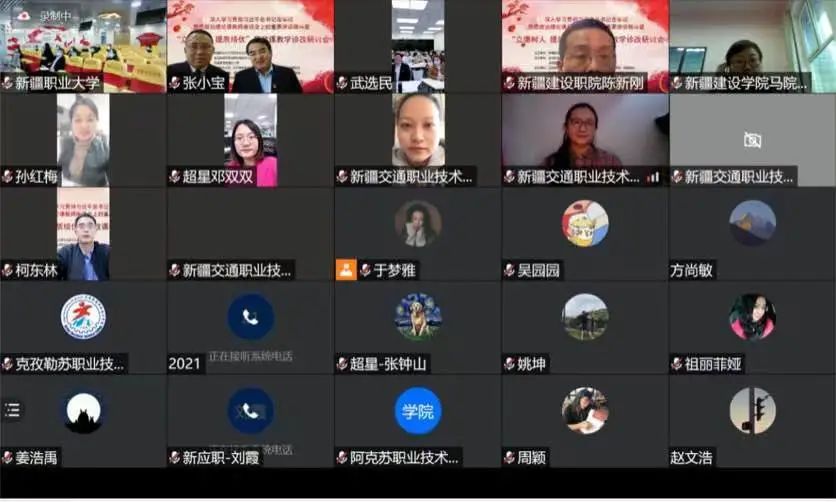Open 新疆职业大学 video tile
This screenshot has width=836, height=502.
(83, 47)
